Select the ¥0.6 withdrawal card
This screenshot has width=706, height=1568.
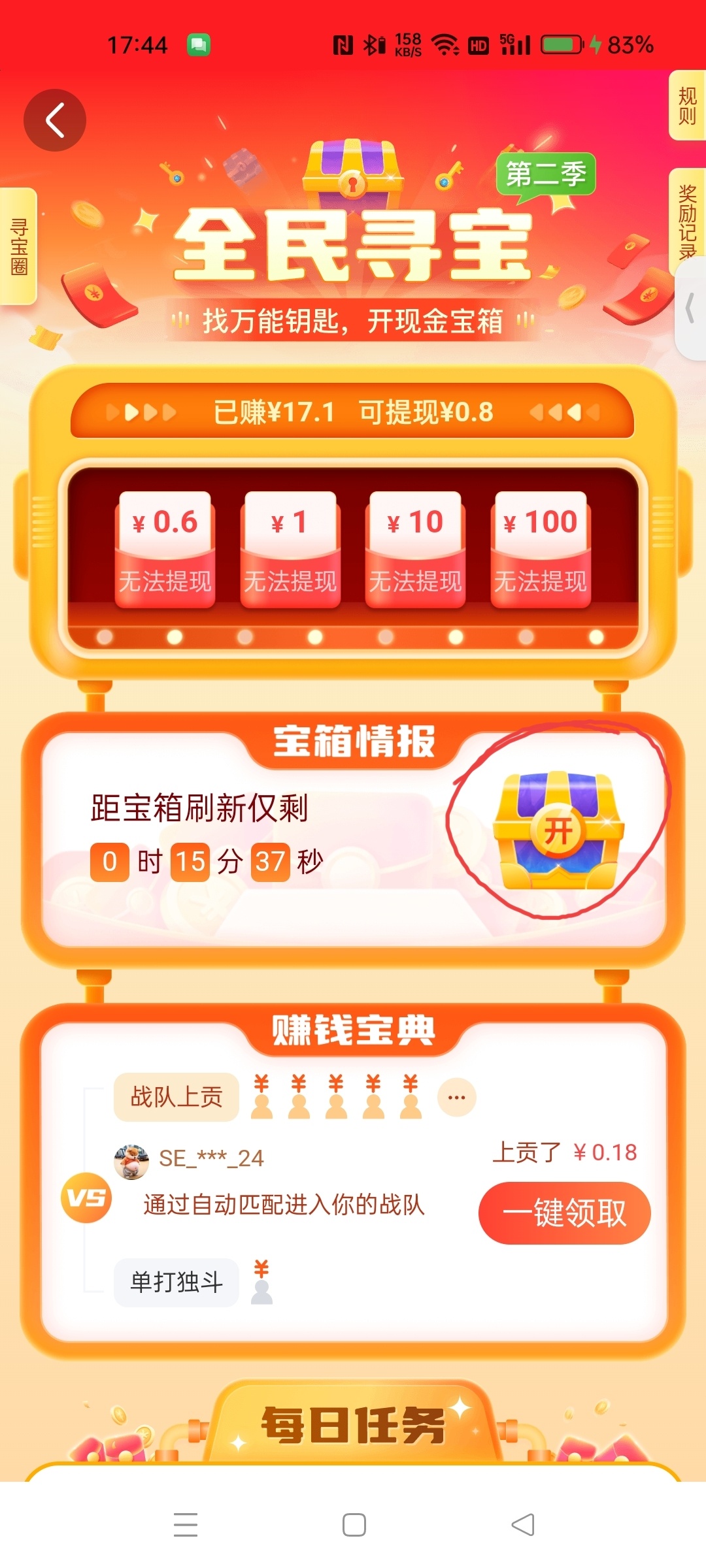165,550
